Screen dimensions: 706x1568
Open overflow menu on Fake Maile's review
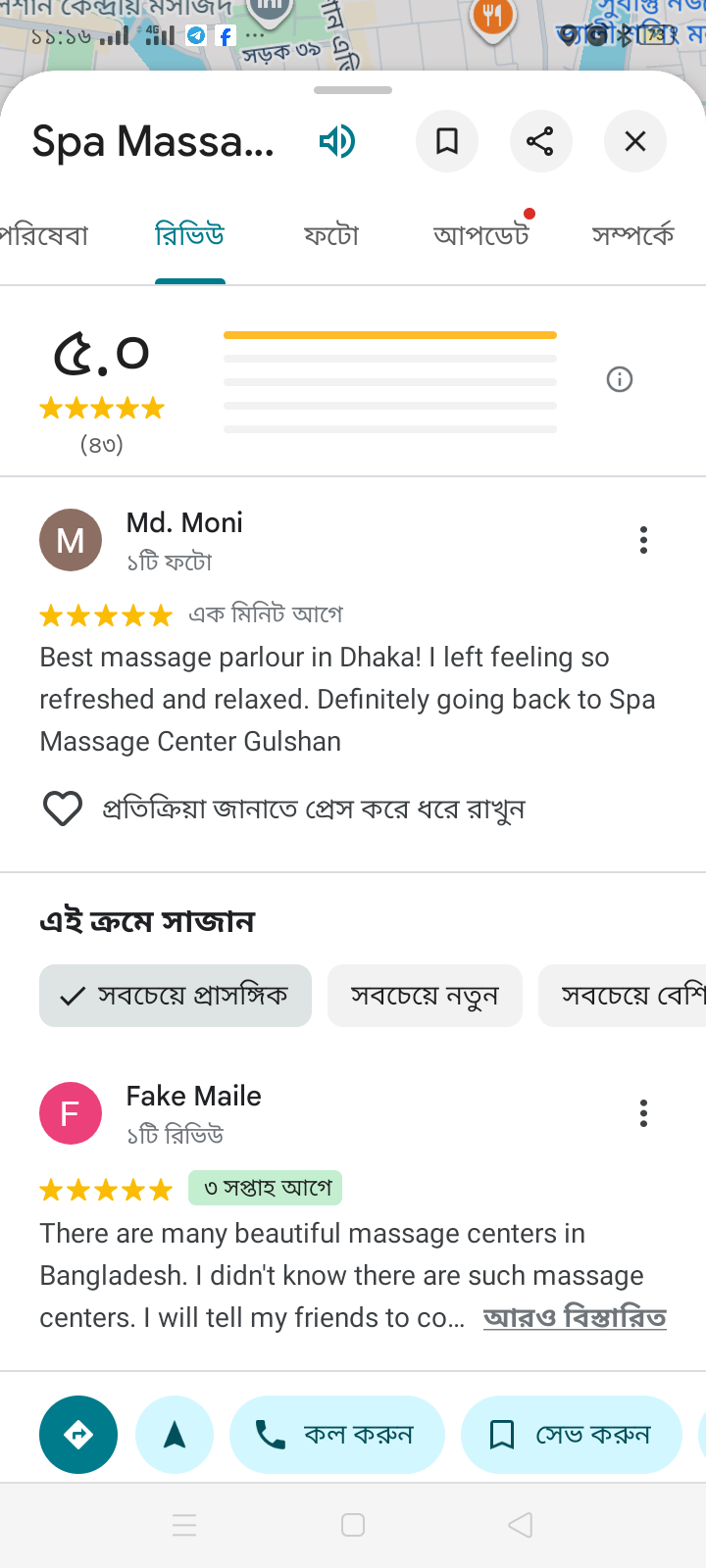pyautogui.click(x=643, y=1113)
